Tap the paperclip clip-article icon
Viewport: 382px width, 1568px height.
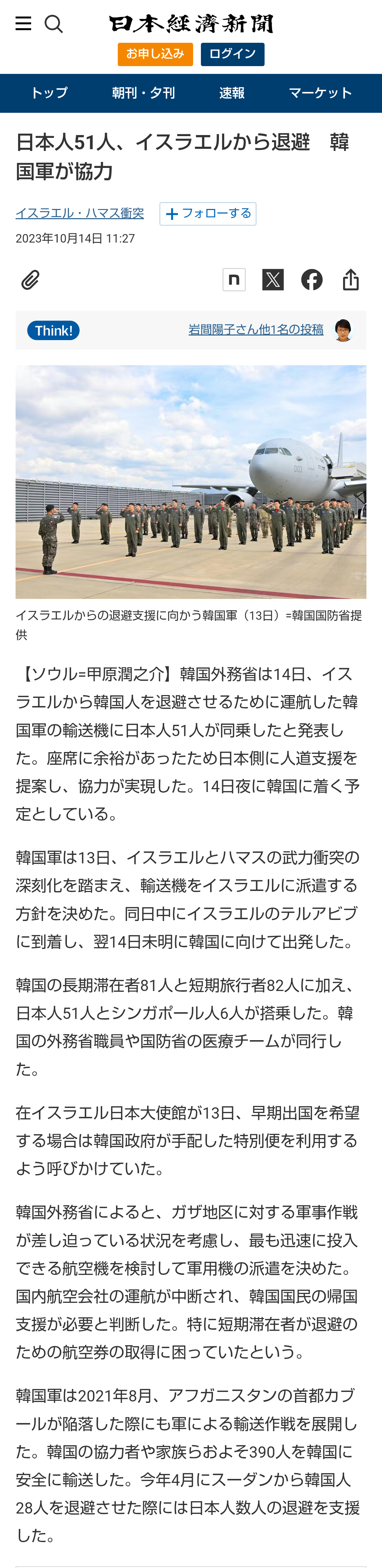point(30,280)
